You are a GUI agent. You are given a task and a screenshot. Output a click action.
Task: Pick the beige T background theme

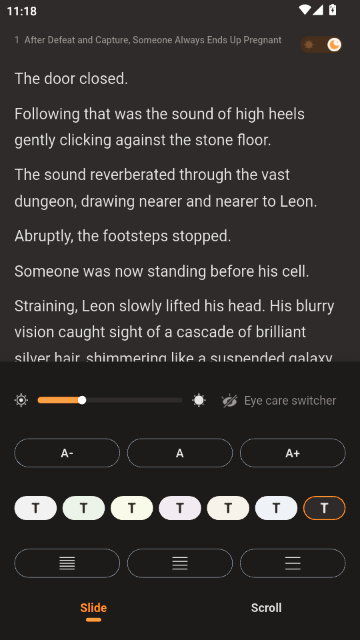pos(228,508)
